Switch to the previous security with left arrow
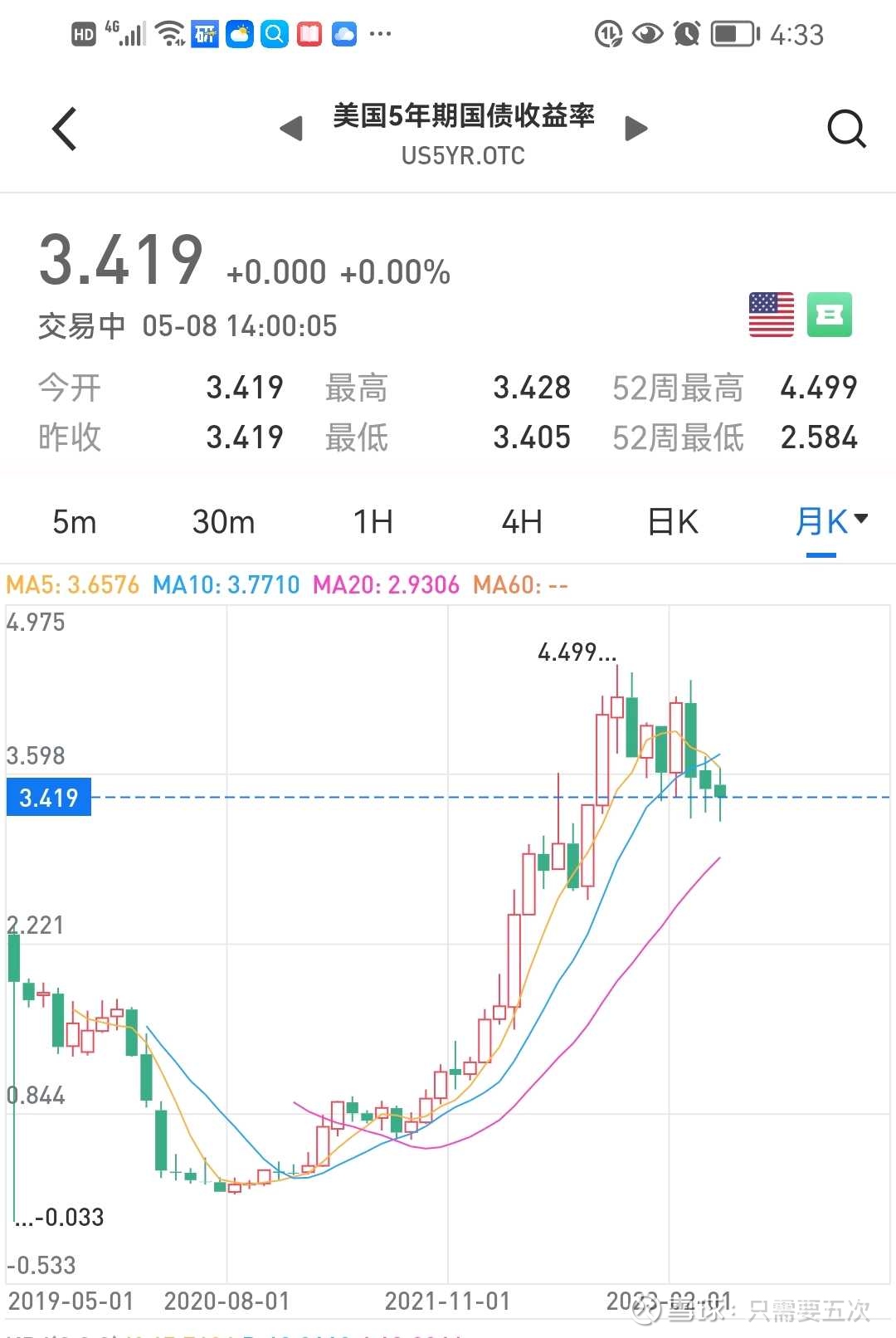This screenshot has width=896, height=1338. pos(291,129)
